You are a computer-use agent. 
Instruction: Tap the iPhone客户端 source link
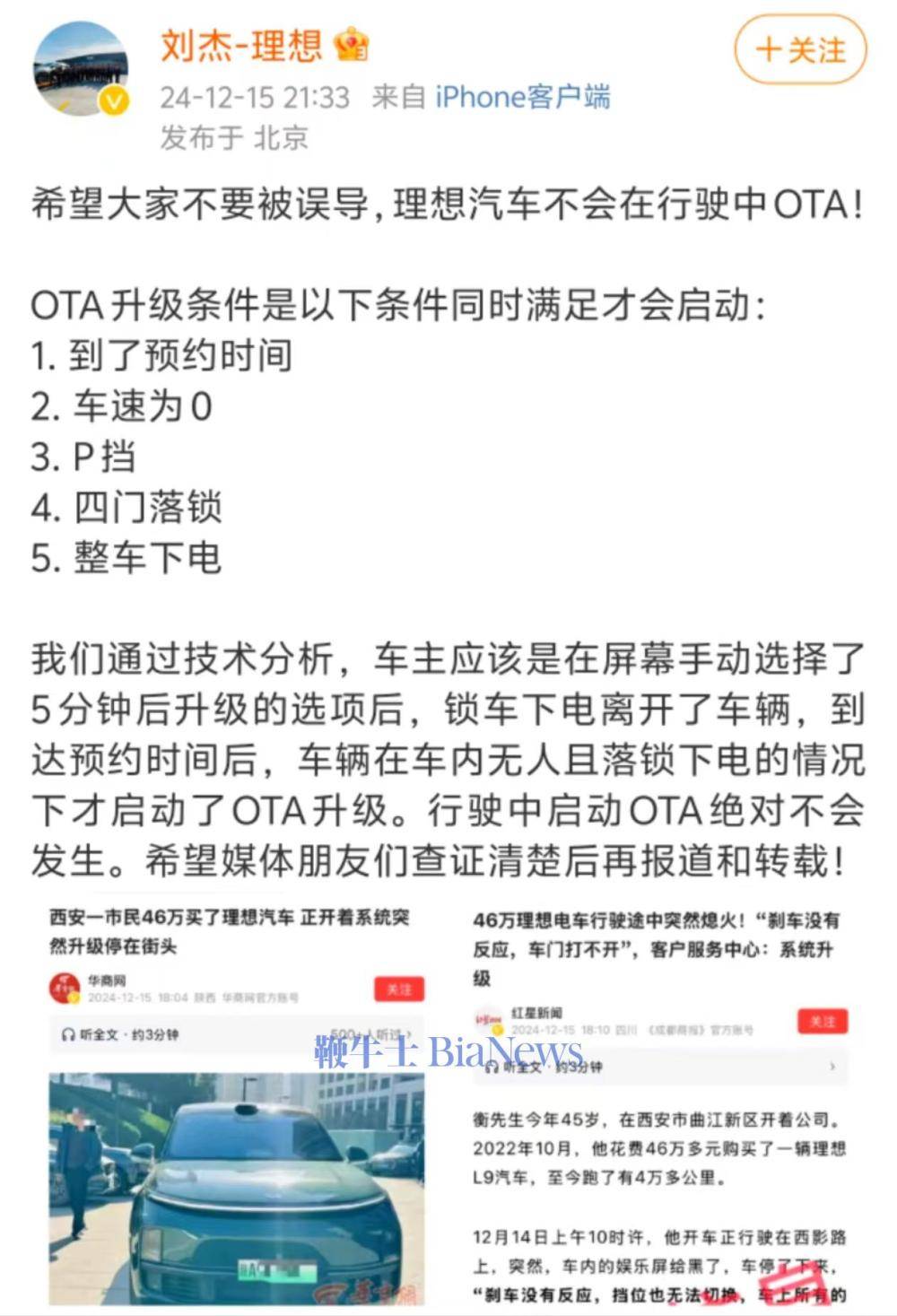522,96
